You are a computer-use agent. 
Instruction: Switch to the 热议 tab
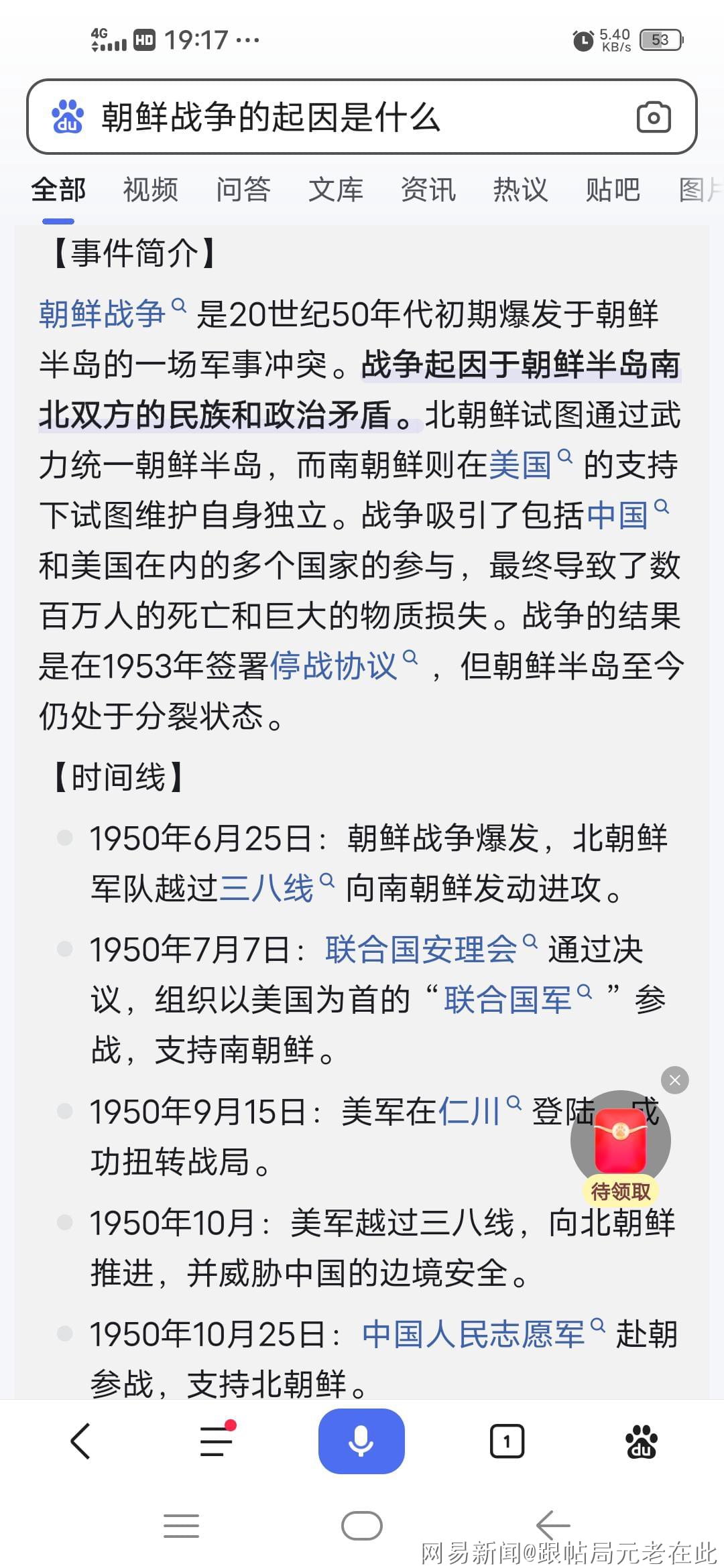tap(520, 190)
